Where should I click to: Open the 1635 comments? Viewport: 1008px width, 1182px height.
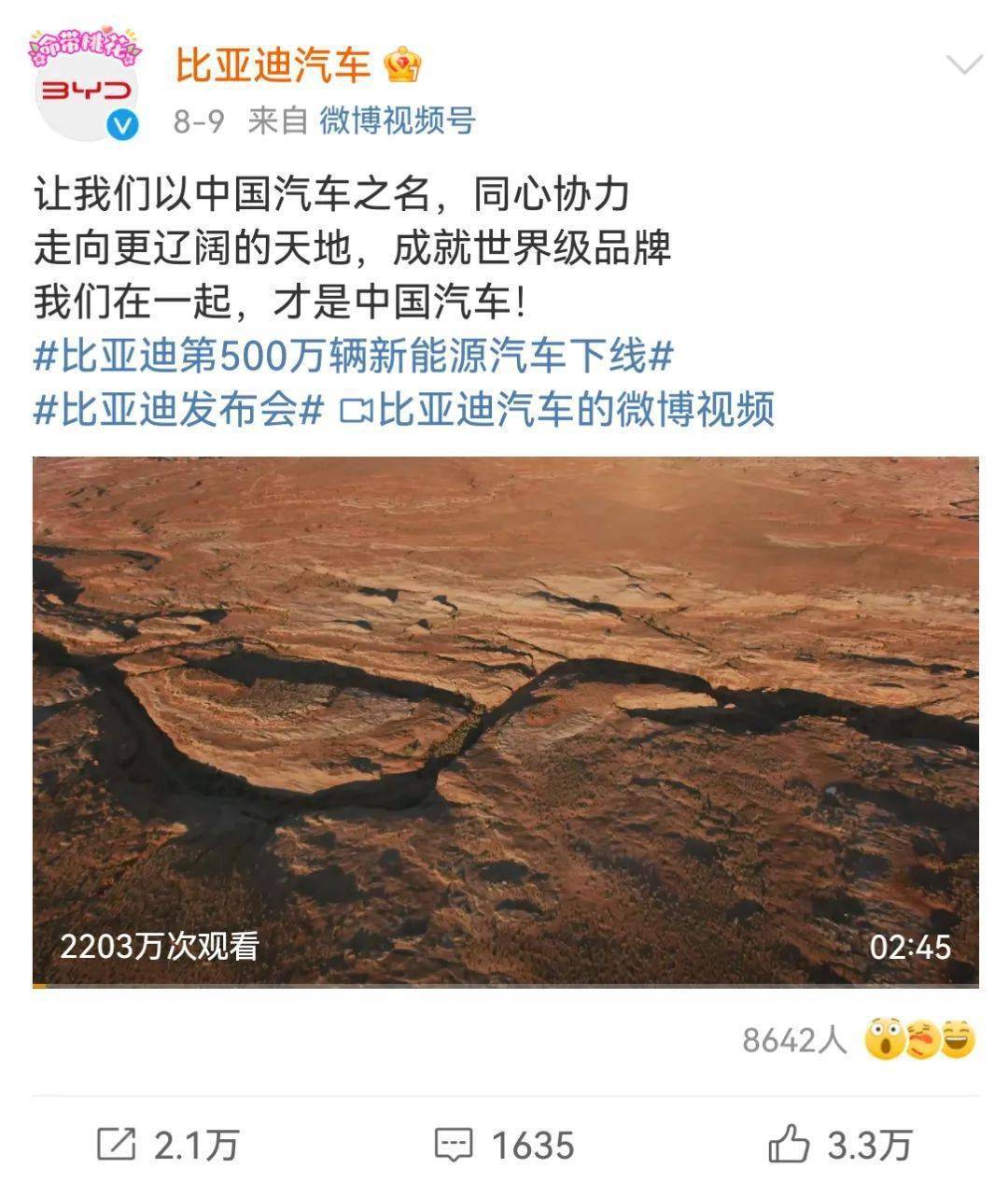pos(505,1145)
